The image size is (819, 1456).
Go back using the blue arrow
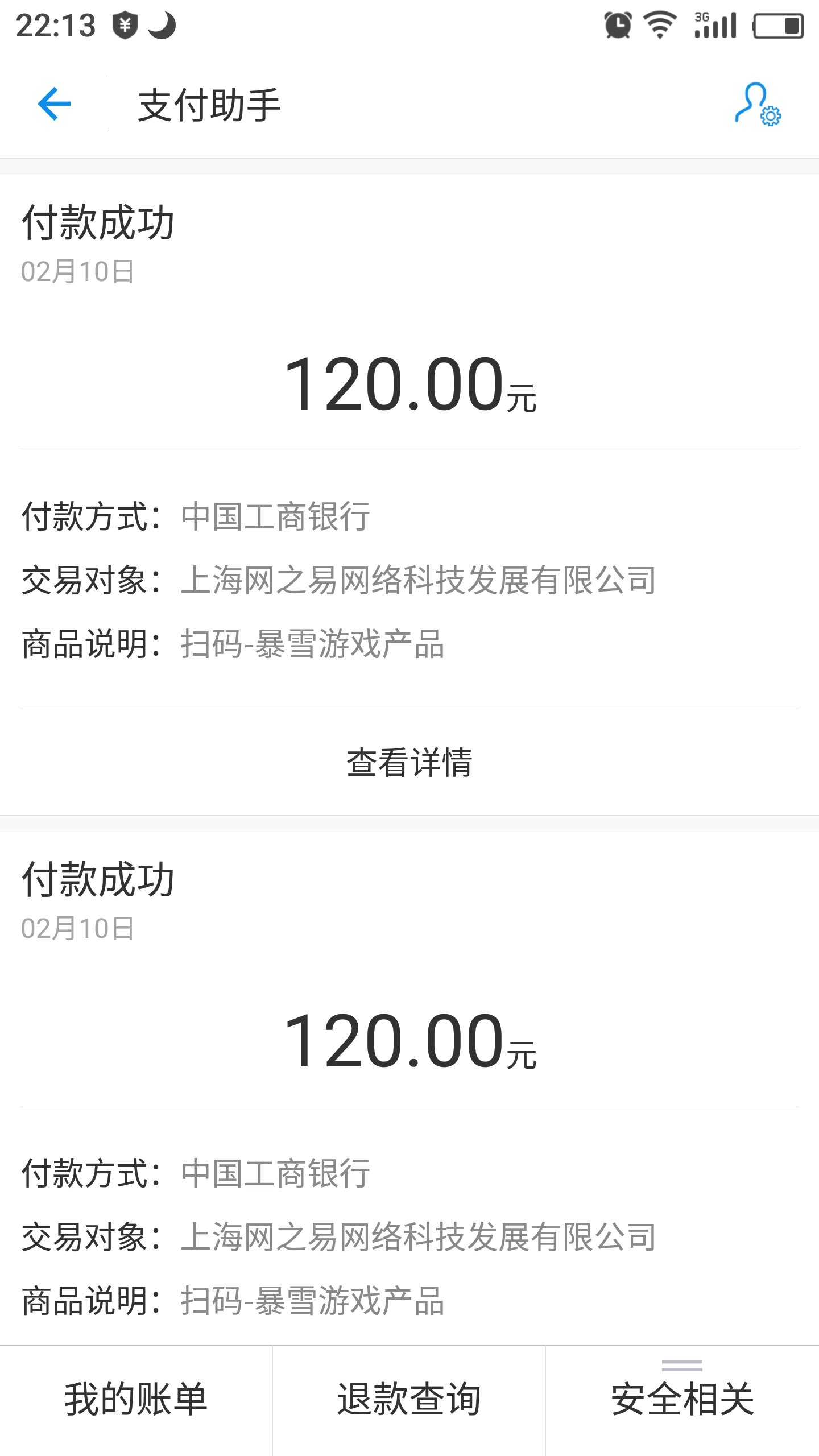click(x=54, y=104)
